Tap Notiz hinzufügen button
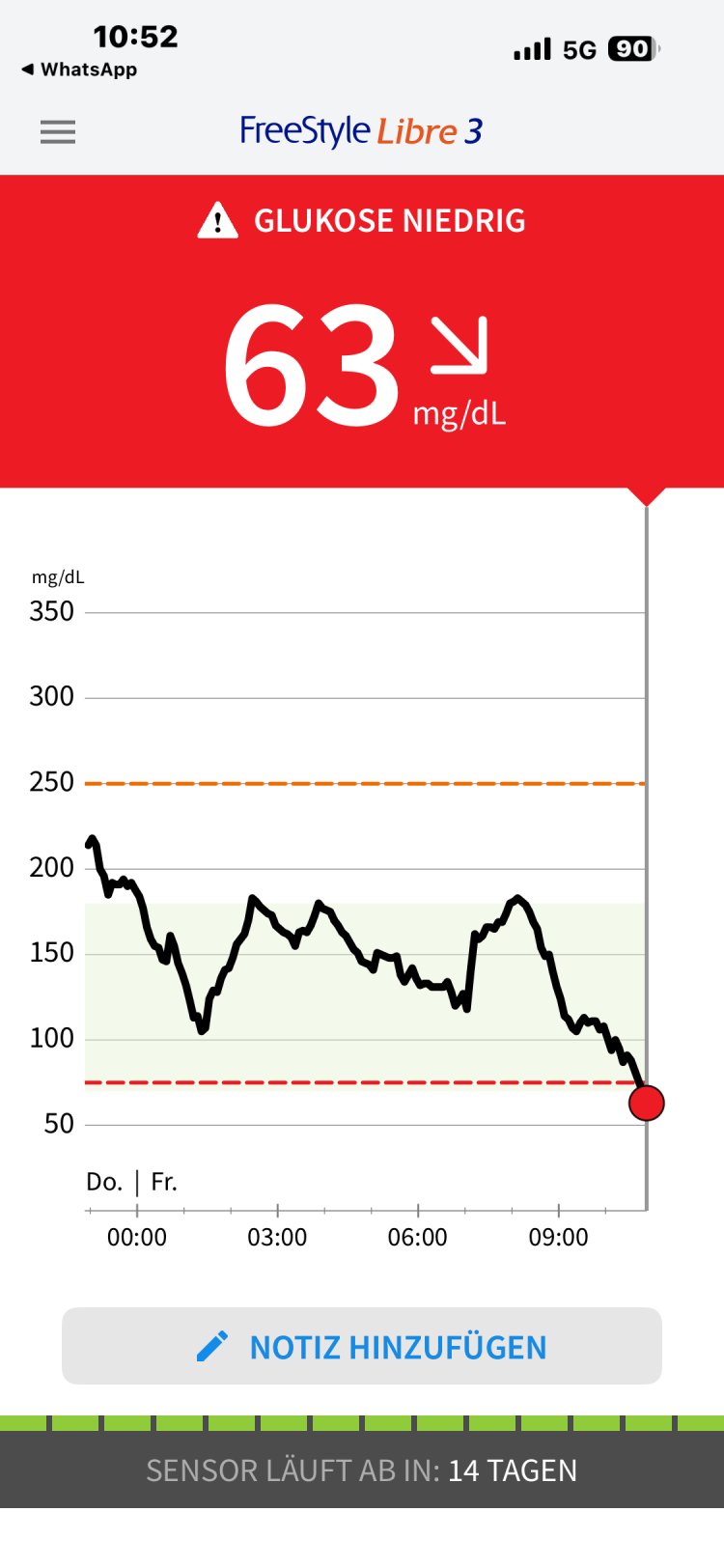724x1568 pixels. tap(362, 1346)
